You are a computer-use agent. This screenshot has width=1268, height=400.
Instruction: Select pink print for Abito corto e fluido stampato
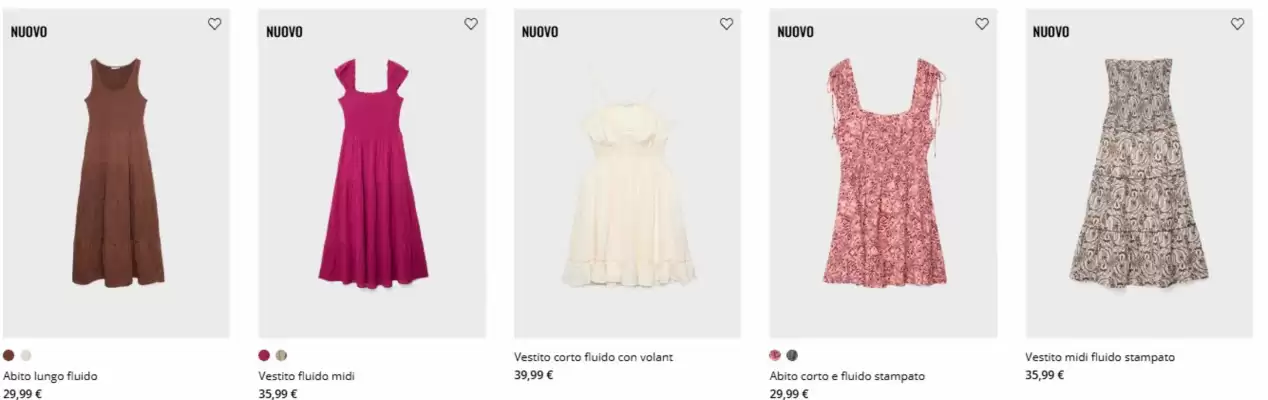[775, 355]
